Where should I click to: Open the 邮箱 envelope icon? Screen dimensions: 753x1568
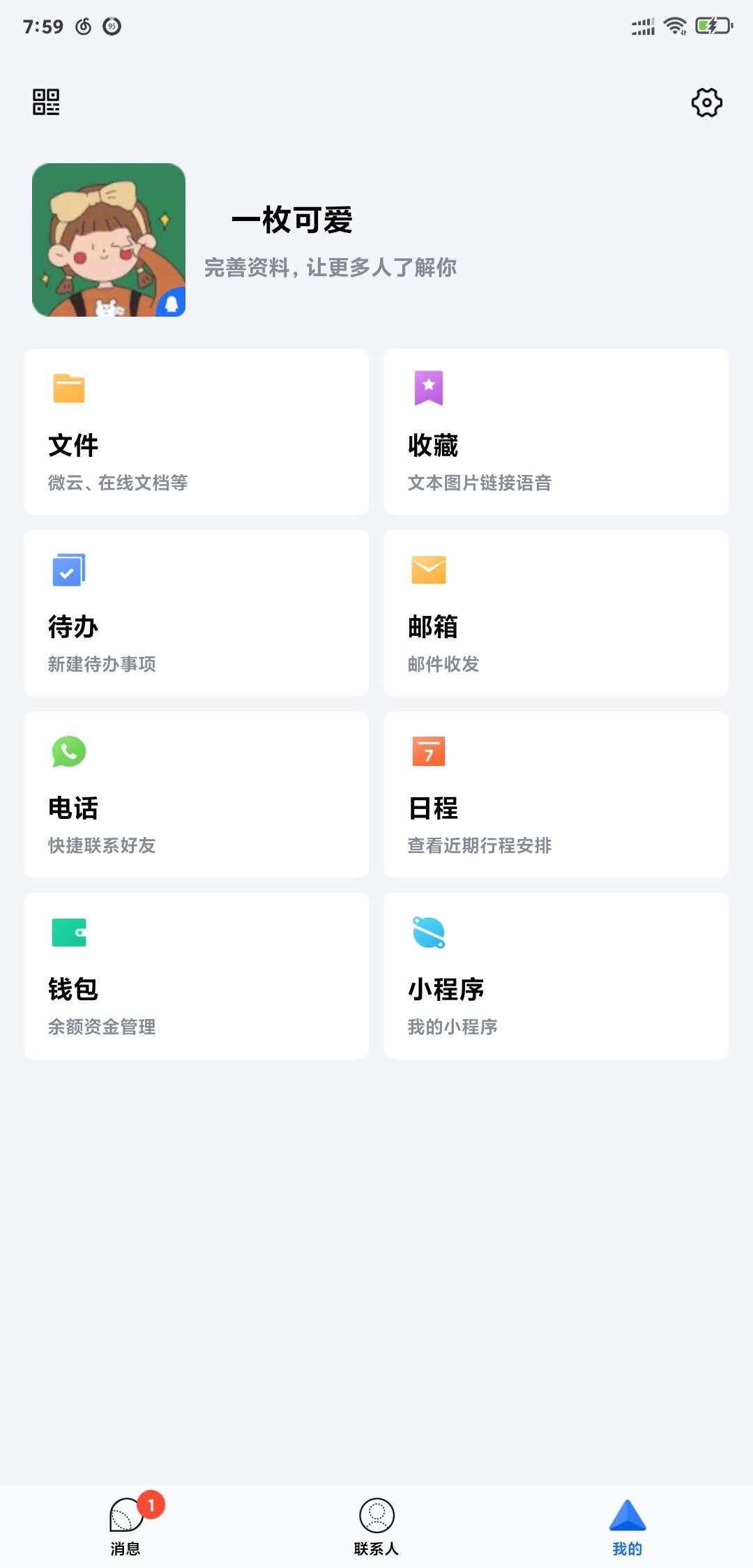pos(427,571)
